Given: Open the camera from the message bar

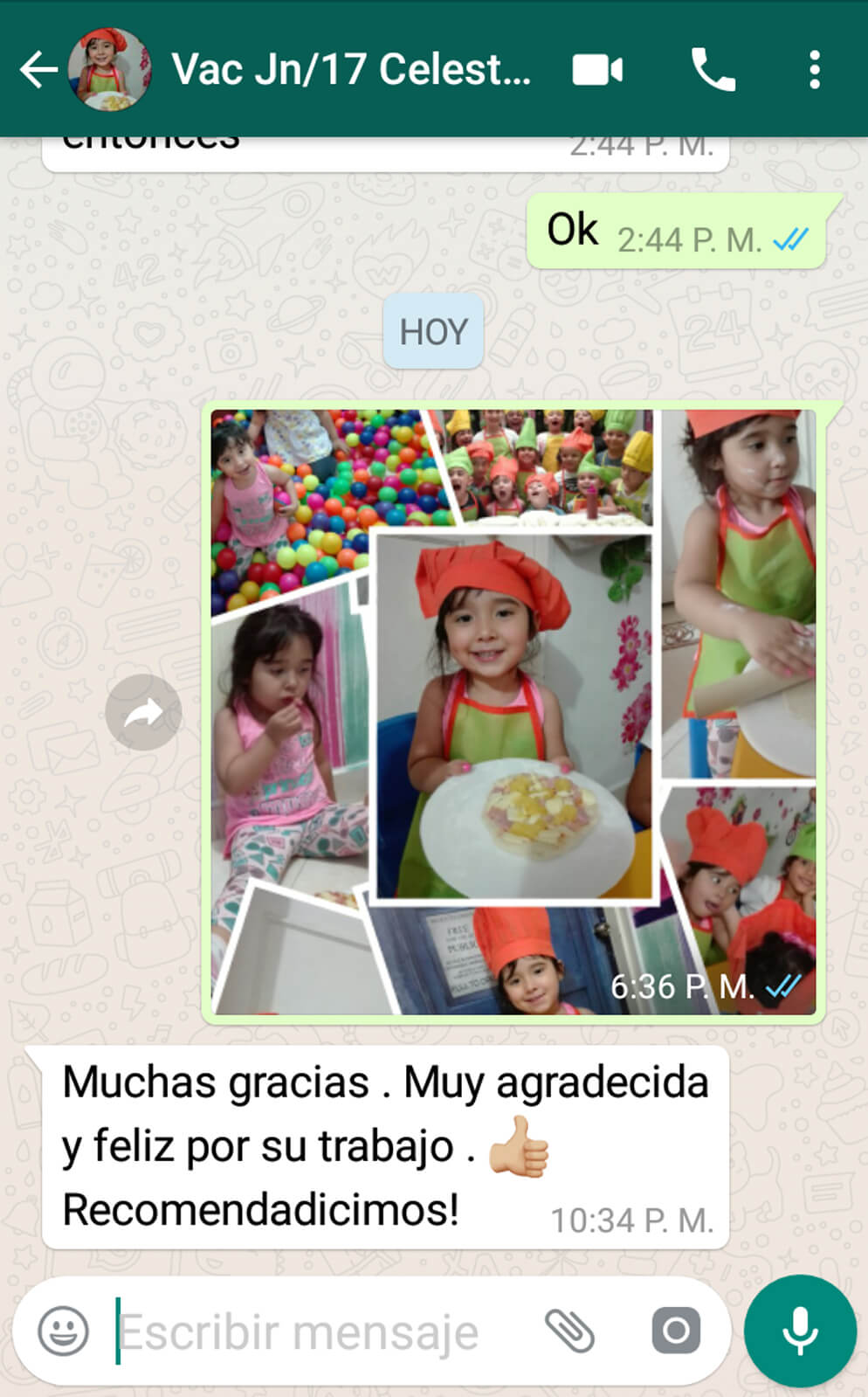Looking at the screenshot, I should point(676,1331).
